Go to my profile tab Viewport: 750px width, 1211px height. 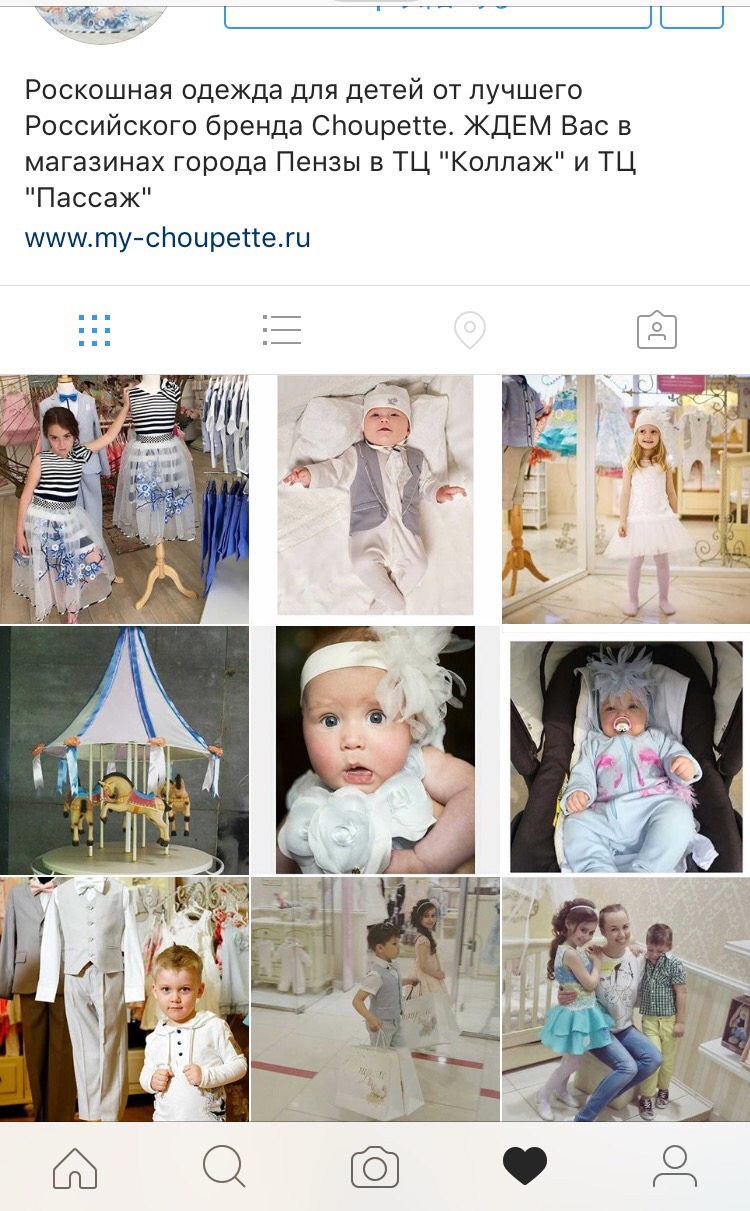(x=675, y=1167)
